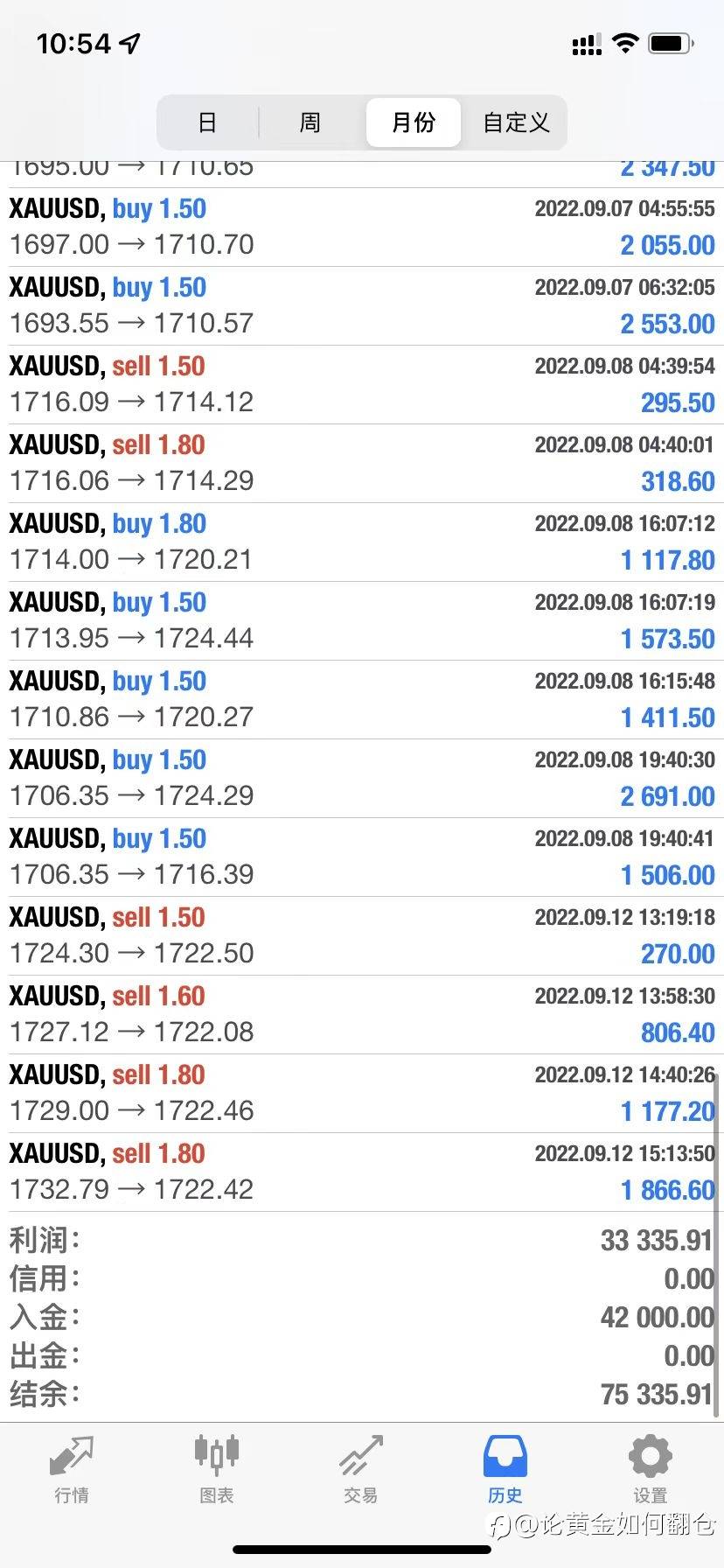Open the sell 1.80 trade with 318.60 profit

[362, 464]
